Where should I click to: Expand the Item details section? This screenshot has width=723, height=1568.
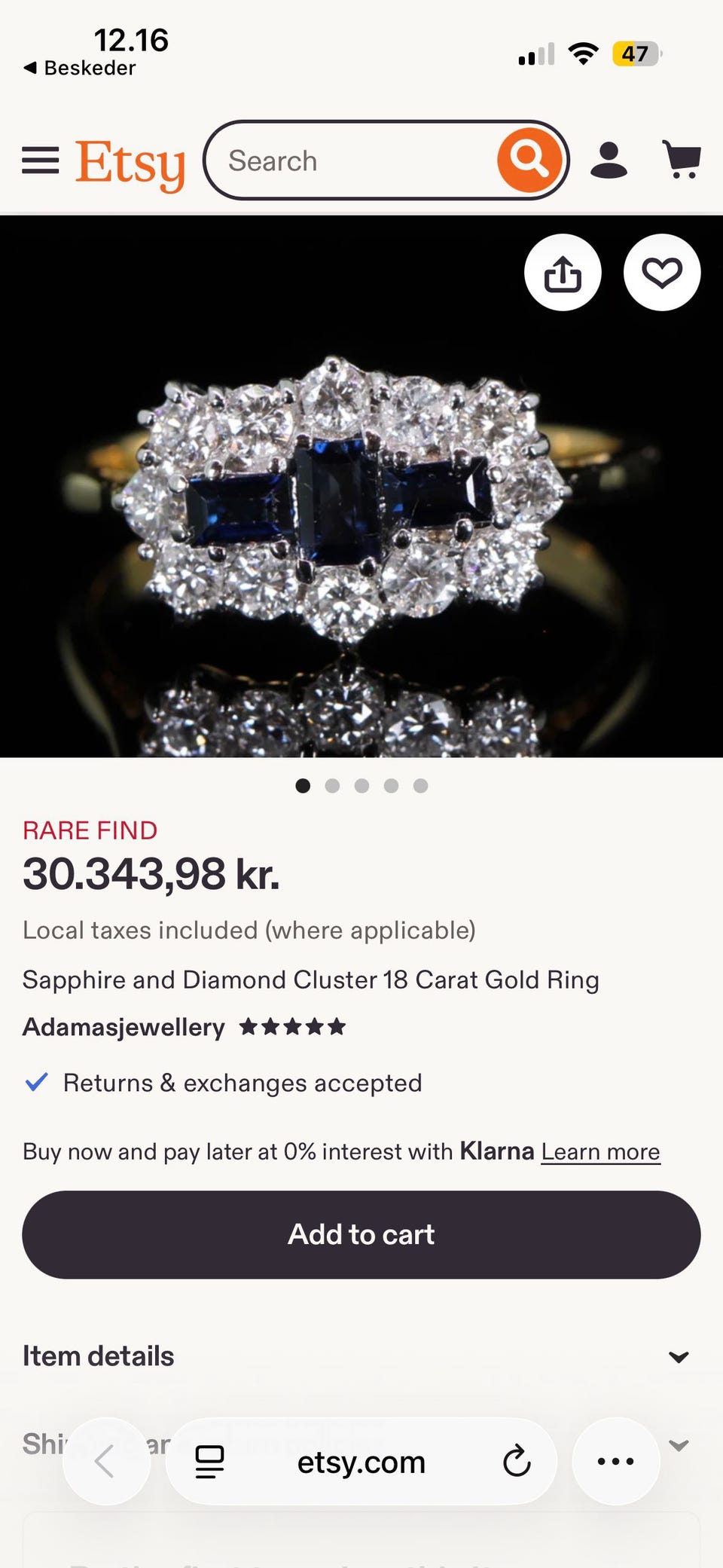coord(361,1356)
